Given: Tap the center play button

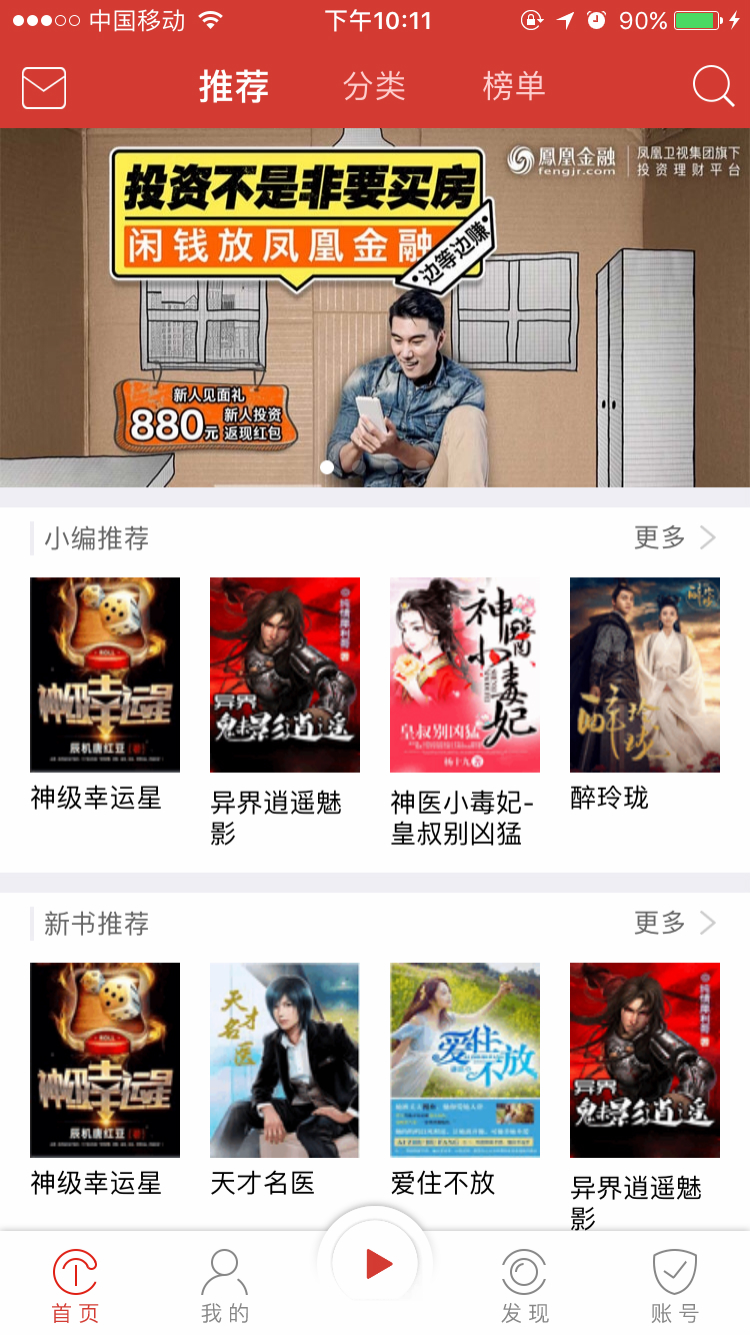Looking at the screenshot, I should tap(376, 1265).
